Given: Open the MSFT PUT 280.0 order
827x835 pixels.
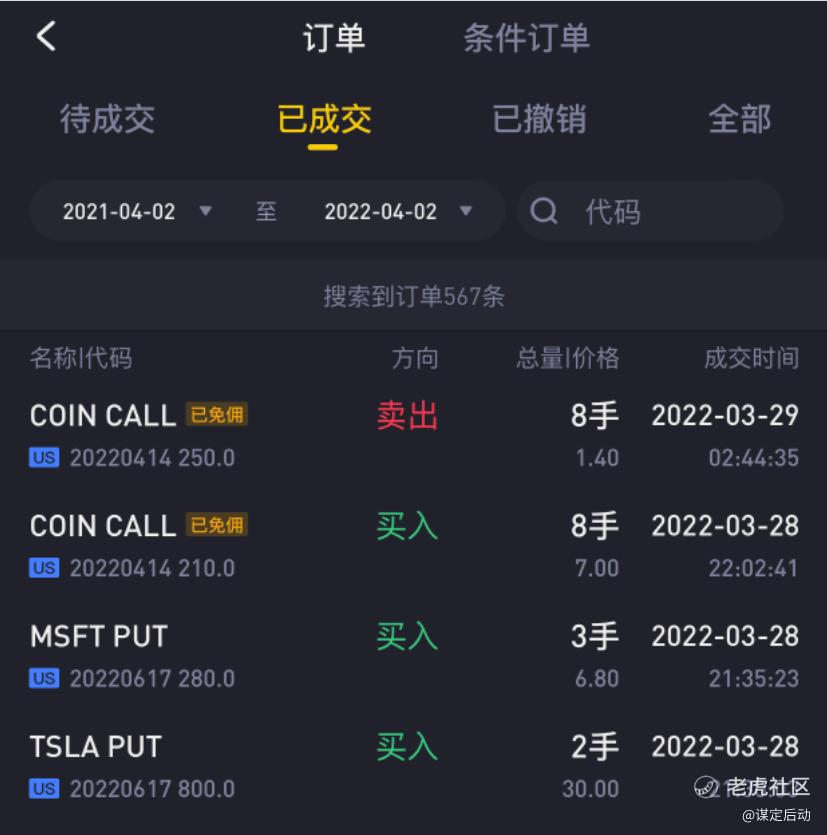Looking at the screenshot, I should [x=414, y=657].
